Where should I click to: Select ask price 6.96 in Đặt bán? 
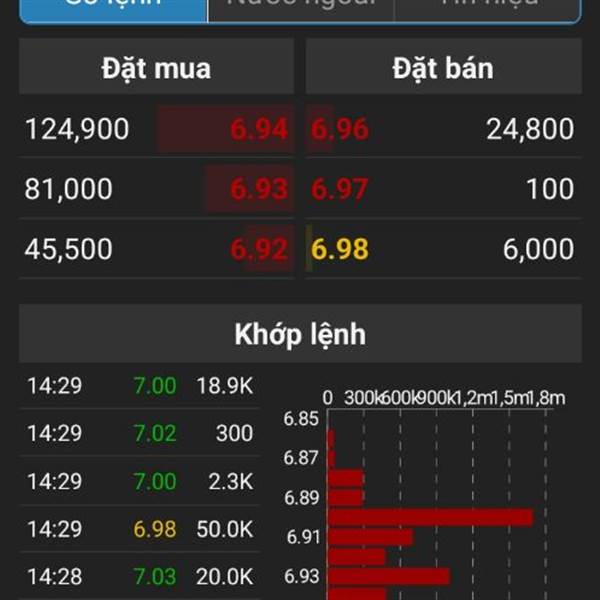coord(340,129)
